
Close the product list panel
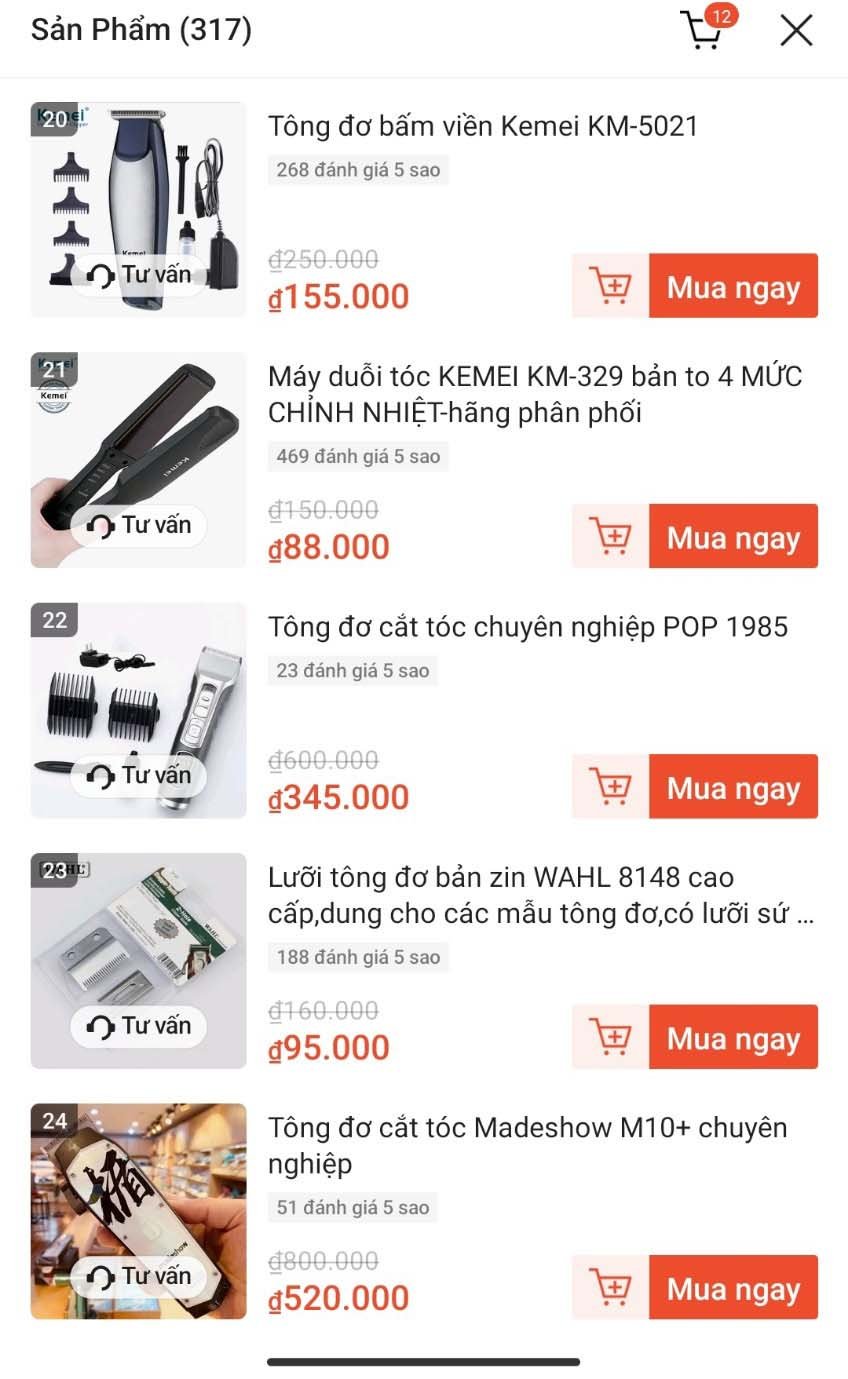tap(796, 30)
